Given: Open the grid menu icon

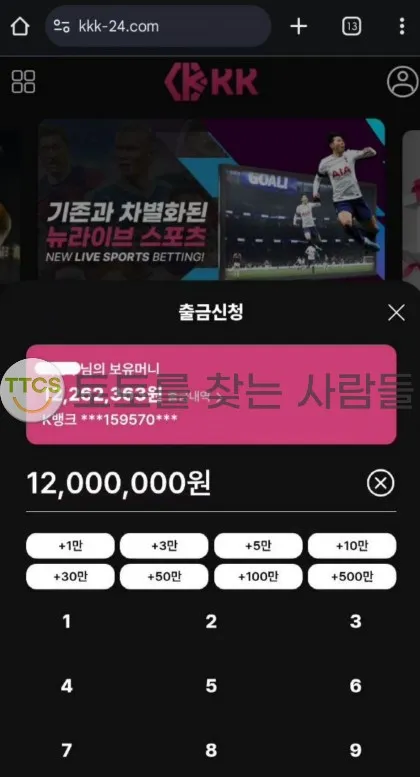Looking at the screenshot, I should [x=23, y=81].
